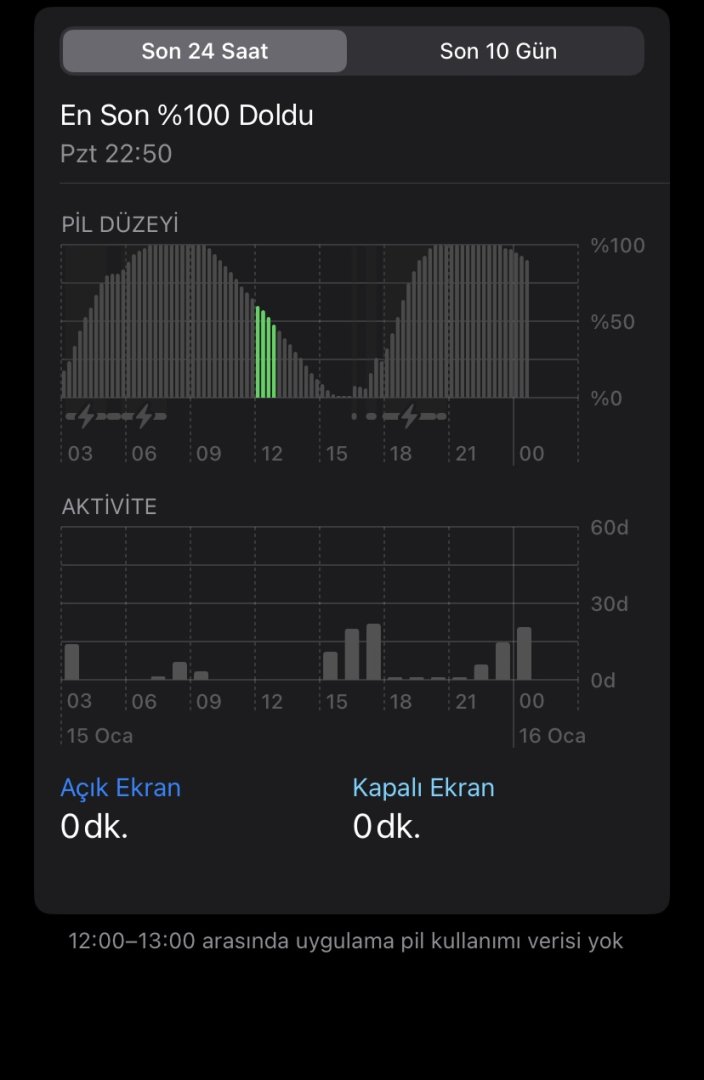Switch to the Son 10 Gün tab
This screenshot has width=704, height=1080.
click(497, 51)
